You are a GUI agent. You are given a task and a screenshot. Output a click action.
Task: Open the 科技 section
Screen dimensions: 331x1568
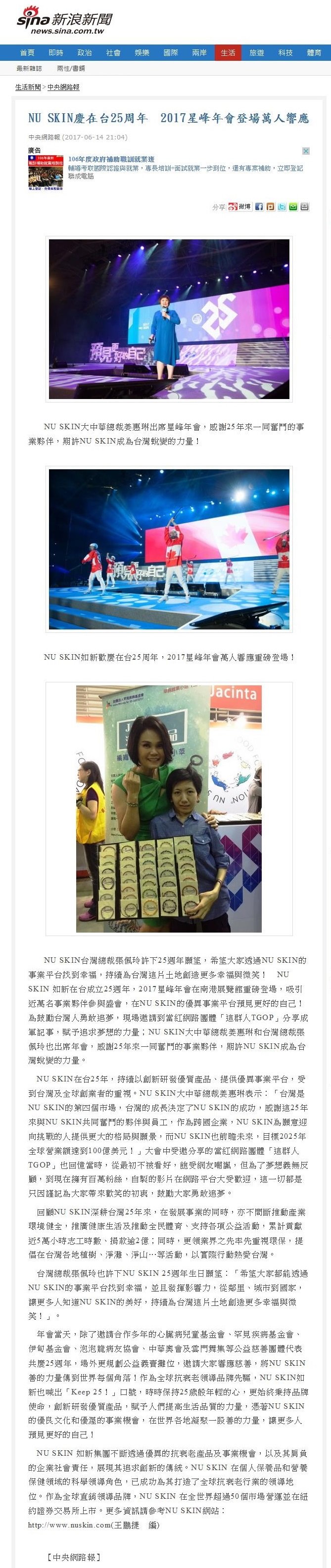(285, 53)
